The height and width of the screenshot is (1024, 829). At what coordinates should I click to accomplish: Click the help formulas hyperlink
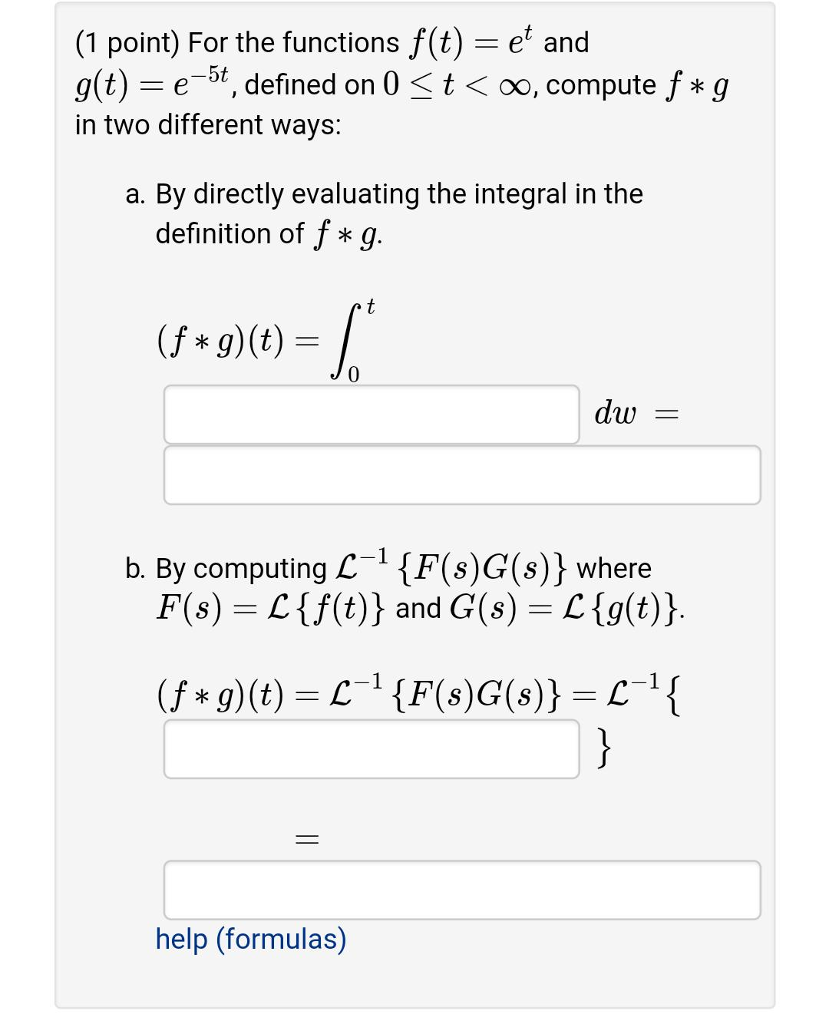[x=250, y=939]
